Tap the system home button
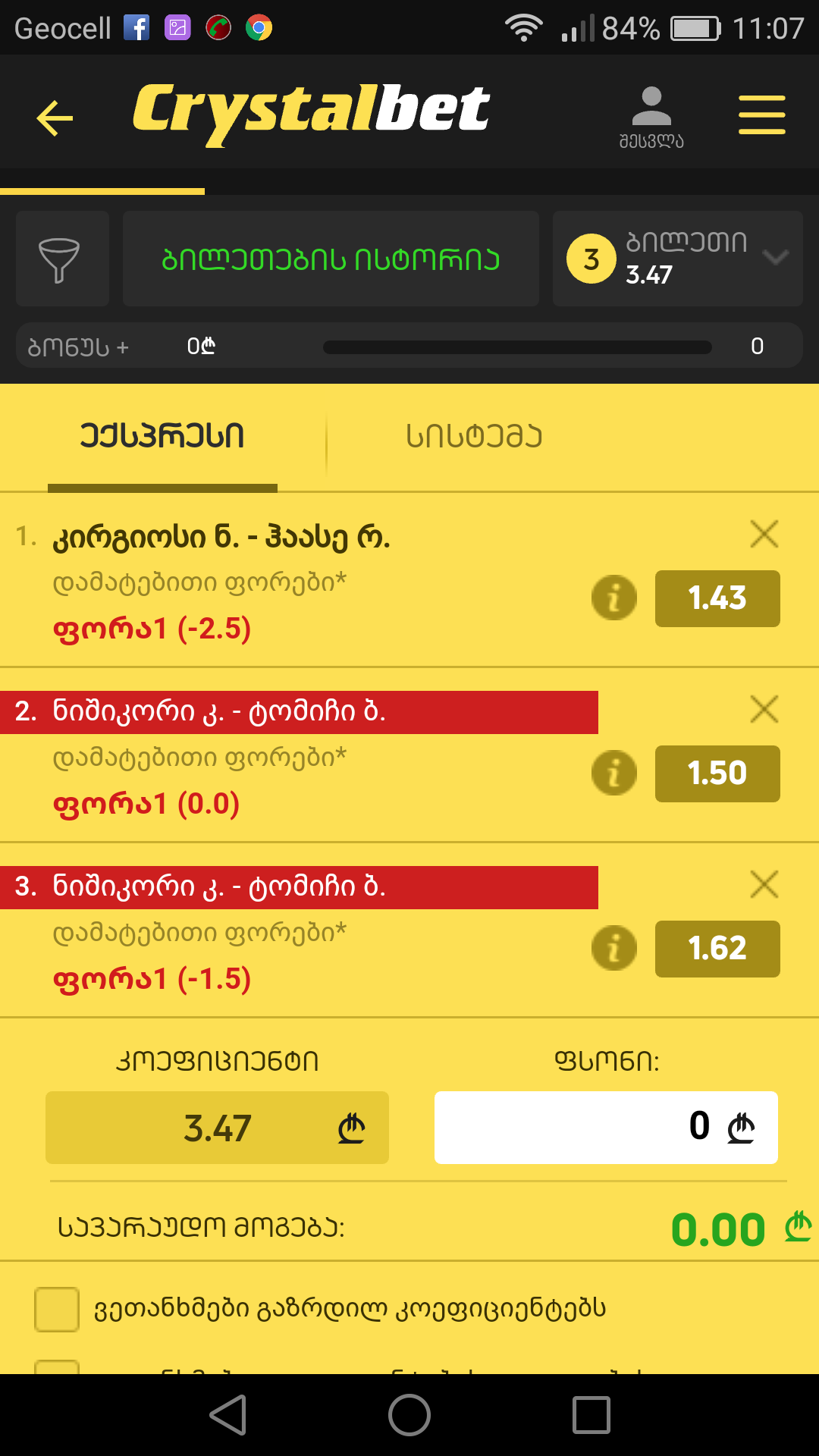The image size is (819, 1456). [409, 1415]
